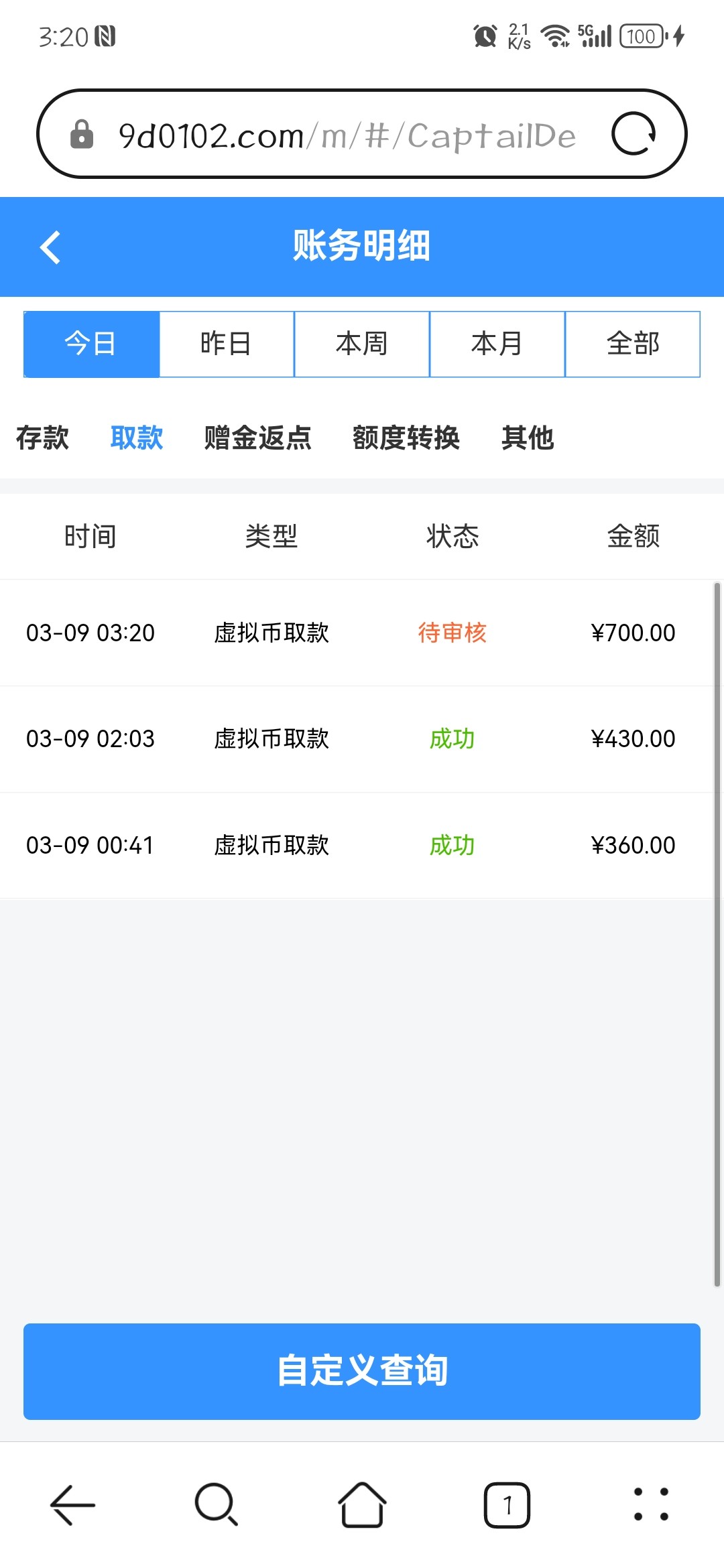The image size is (724, 1568).
Task: Tap the lock icon in the address bar
Action: [x=82, y=133]
